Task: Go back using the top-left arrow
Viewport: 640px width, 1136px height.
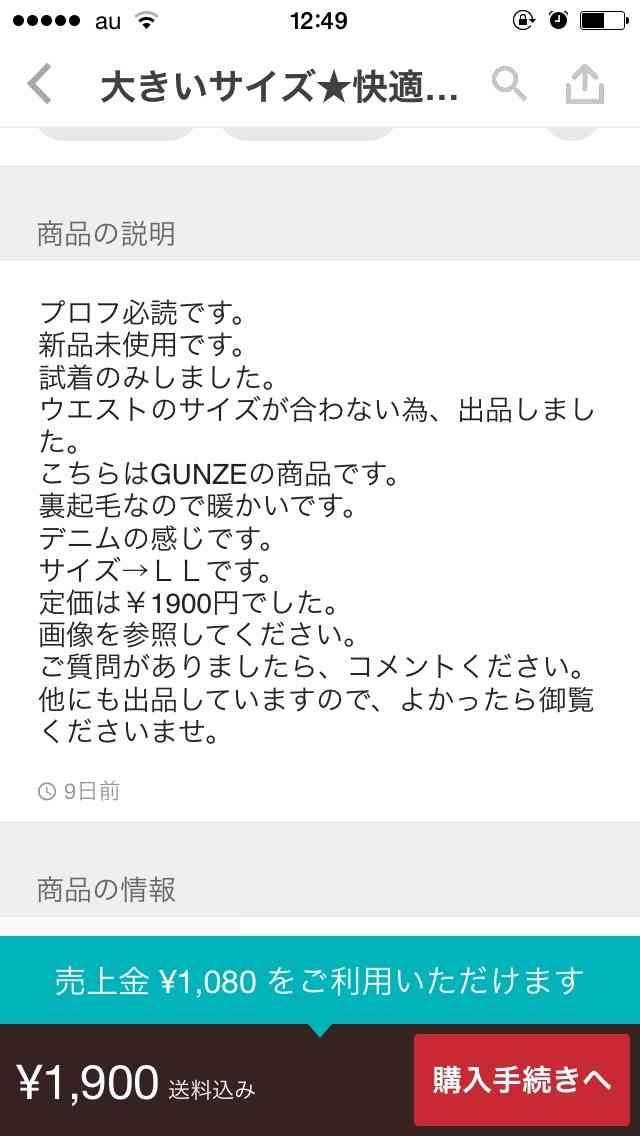Action: [40, 85]
